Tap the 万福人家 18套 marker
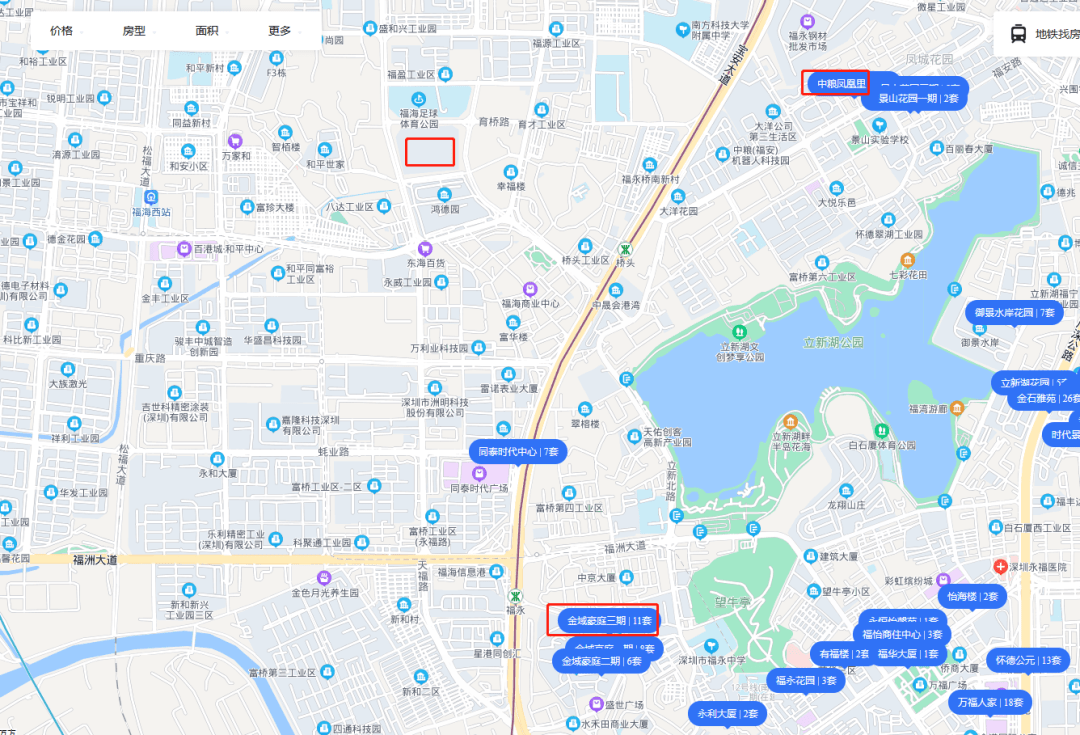 [990, 702]
